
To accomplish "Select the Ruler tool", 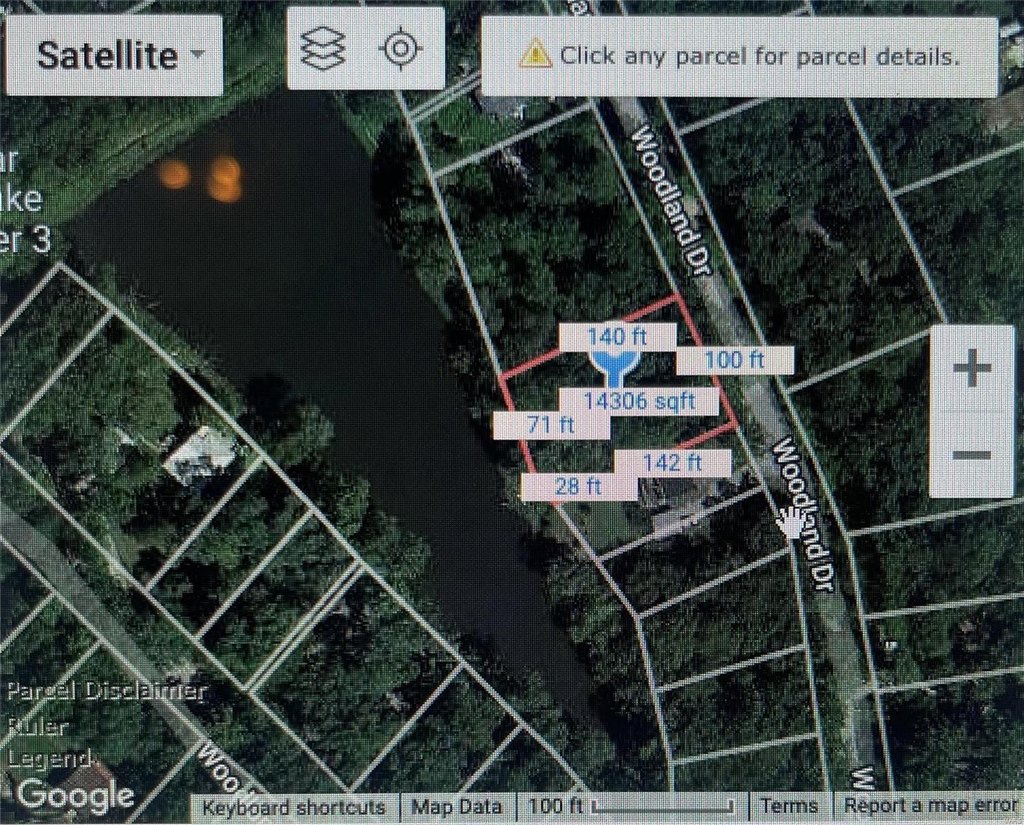I will [x=38, y=725].
